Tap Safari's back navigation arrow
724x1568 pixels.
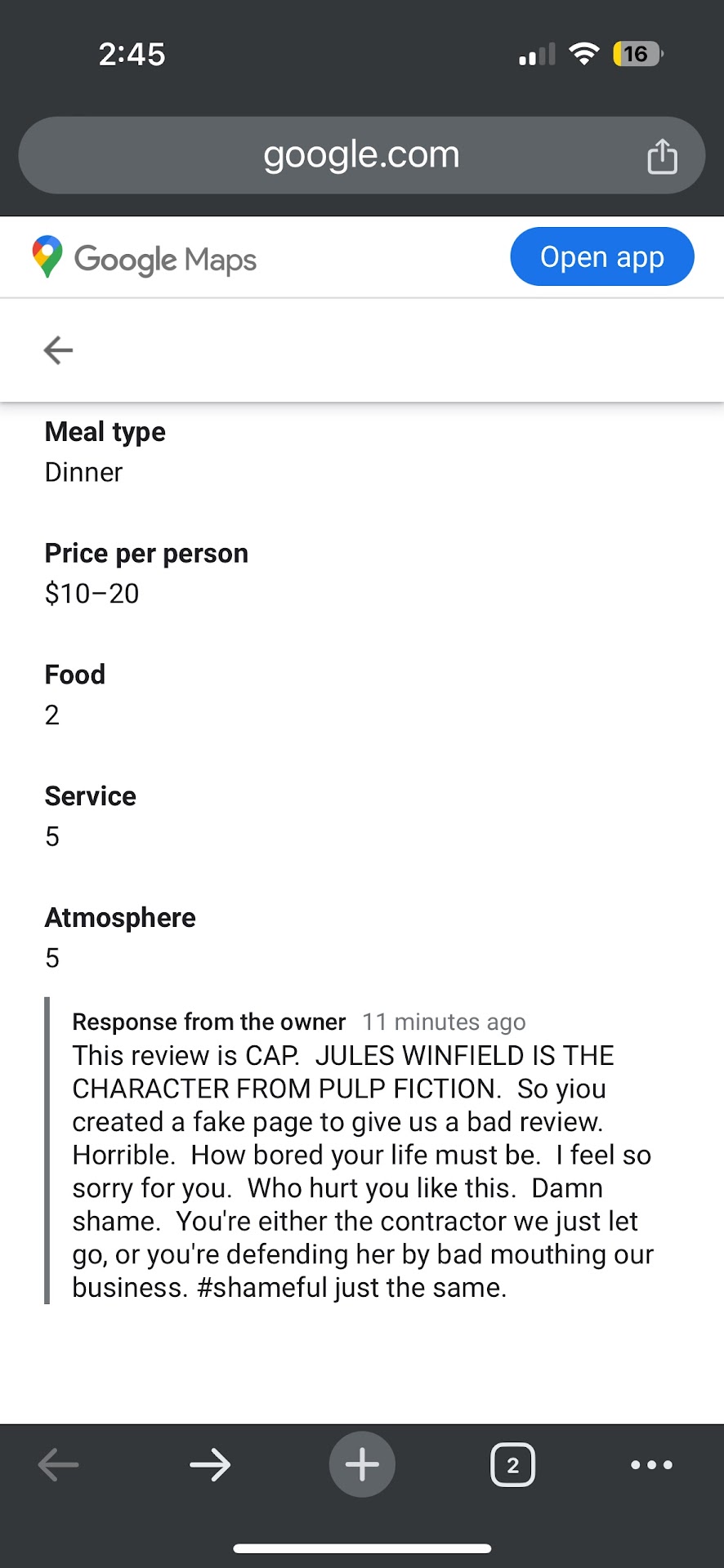click(x=58, y=1464)
